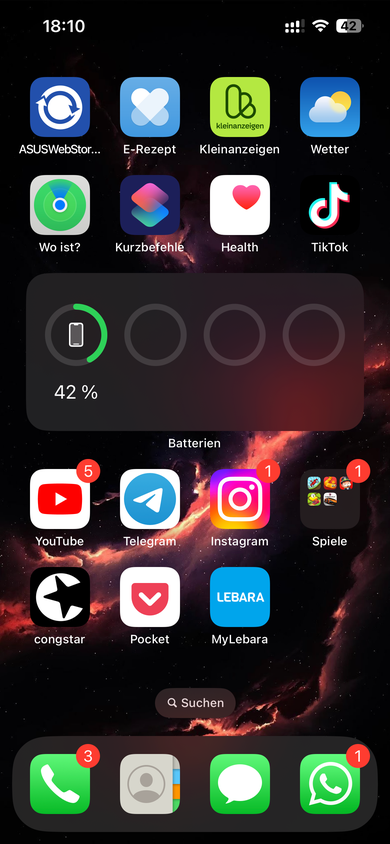
Task: Tap the Suchen search pill
Action: tap(195, 703)
